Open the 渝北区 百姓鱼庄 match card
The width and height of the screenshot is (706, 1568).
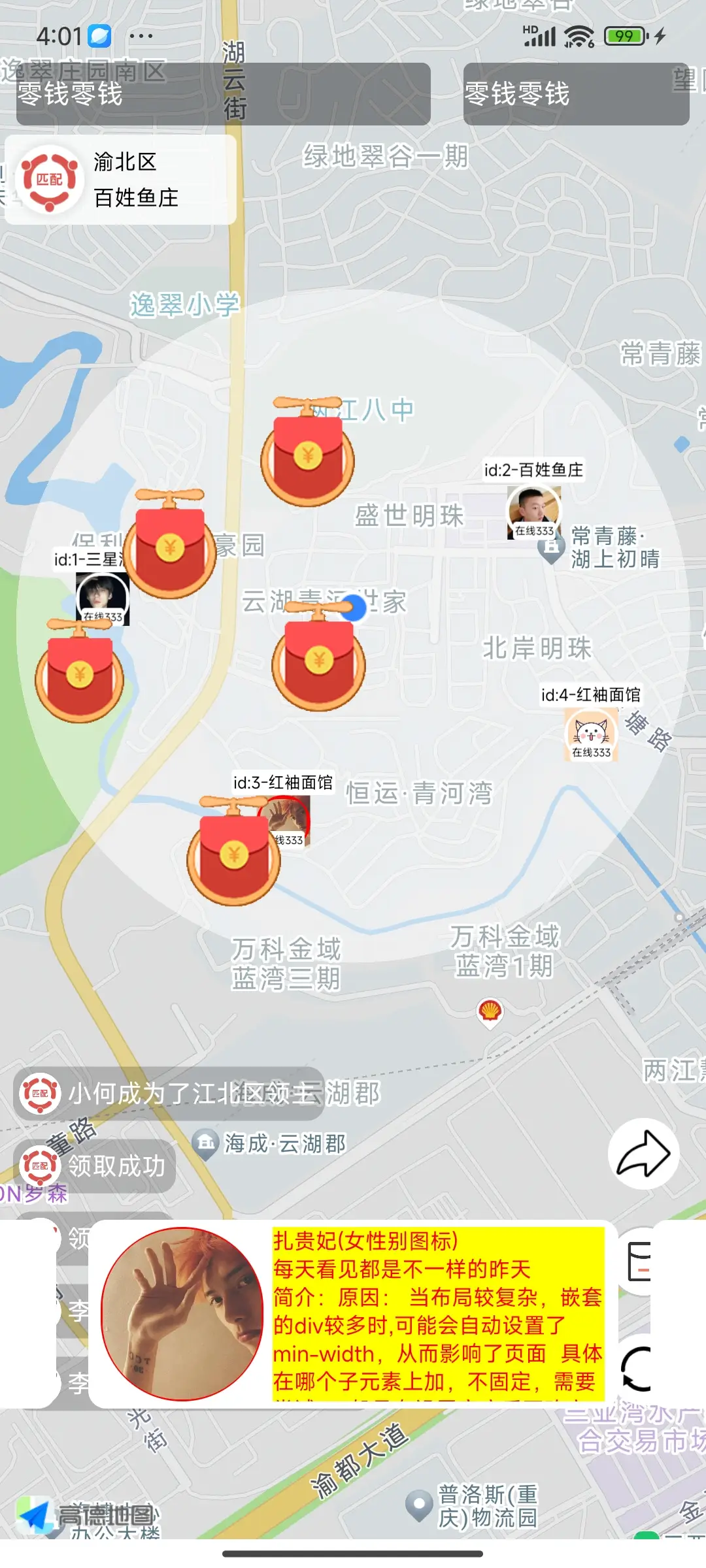120,180
